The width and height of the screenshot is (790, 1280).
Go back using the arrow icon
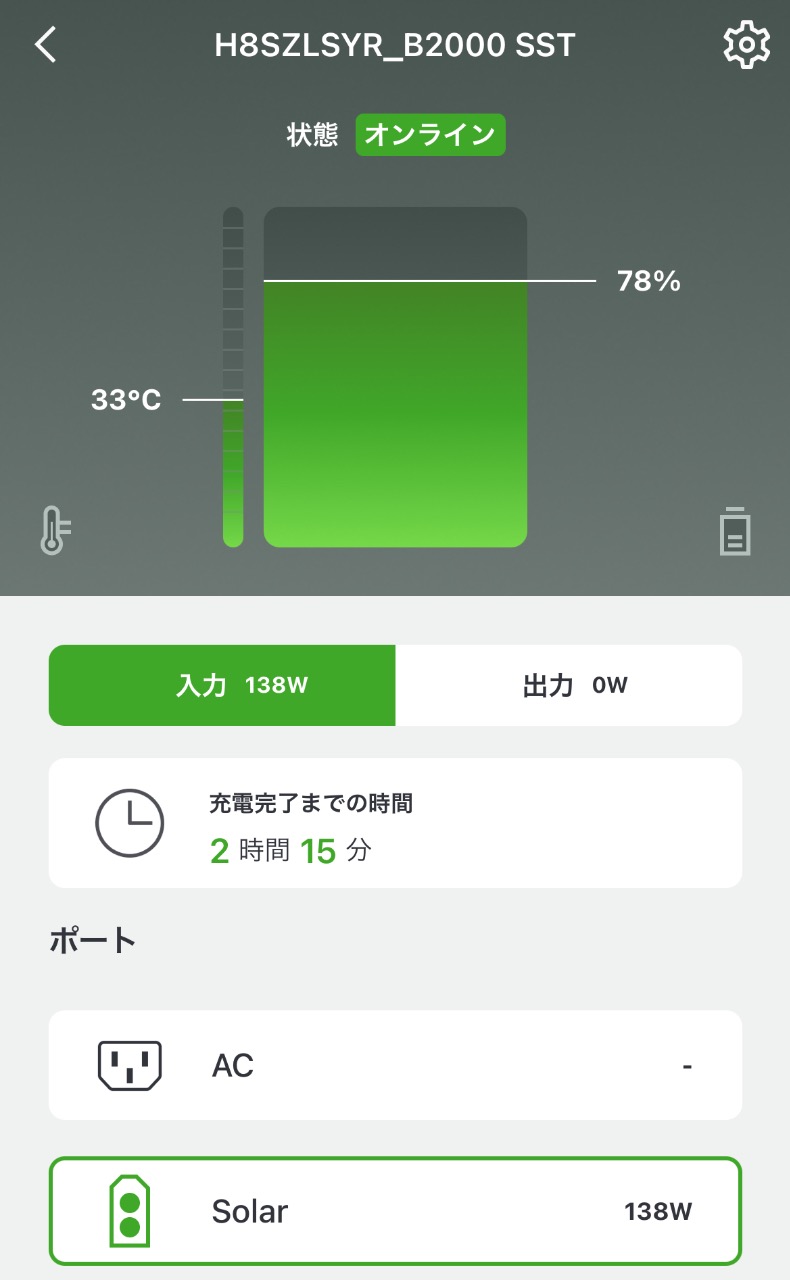46,45
